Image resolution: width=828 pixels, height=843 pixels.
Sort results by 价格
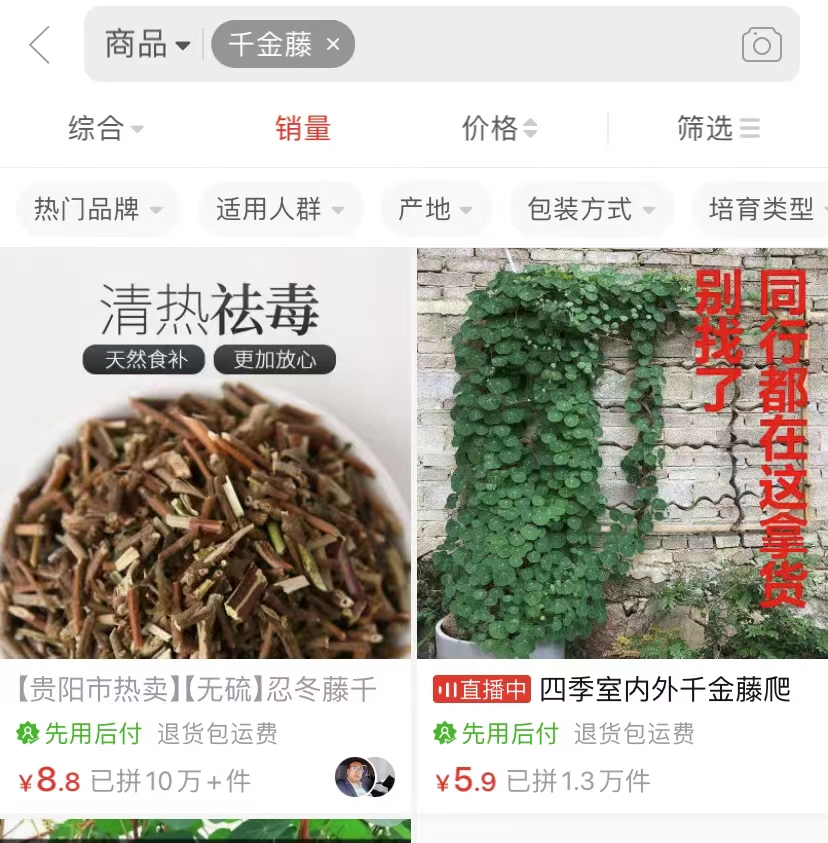[499, 128]
